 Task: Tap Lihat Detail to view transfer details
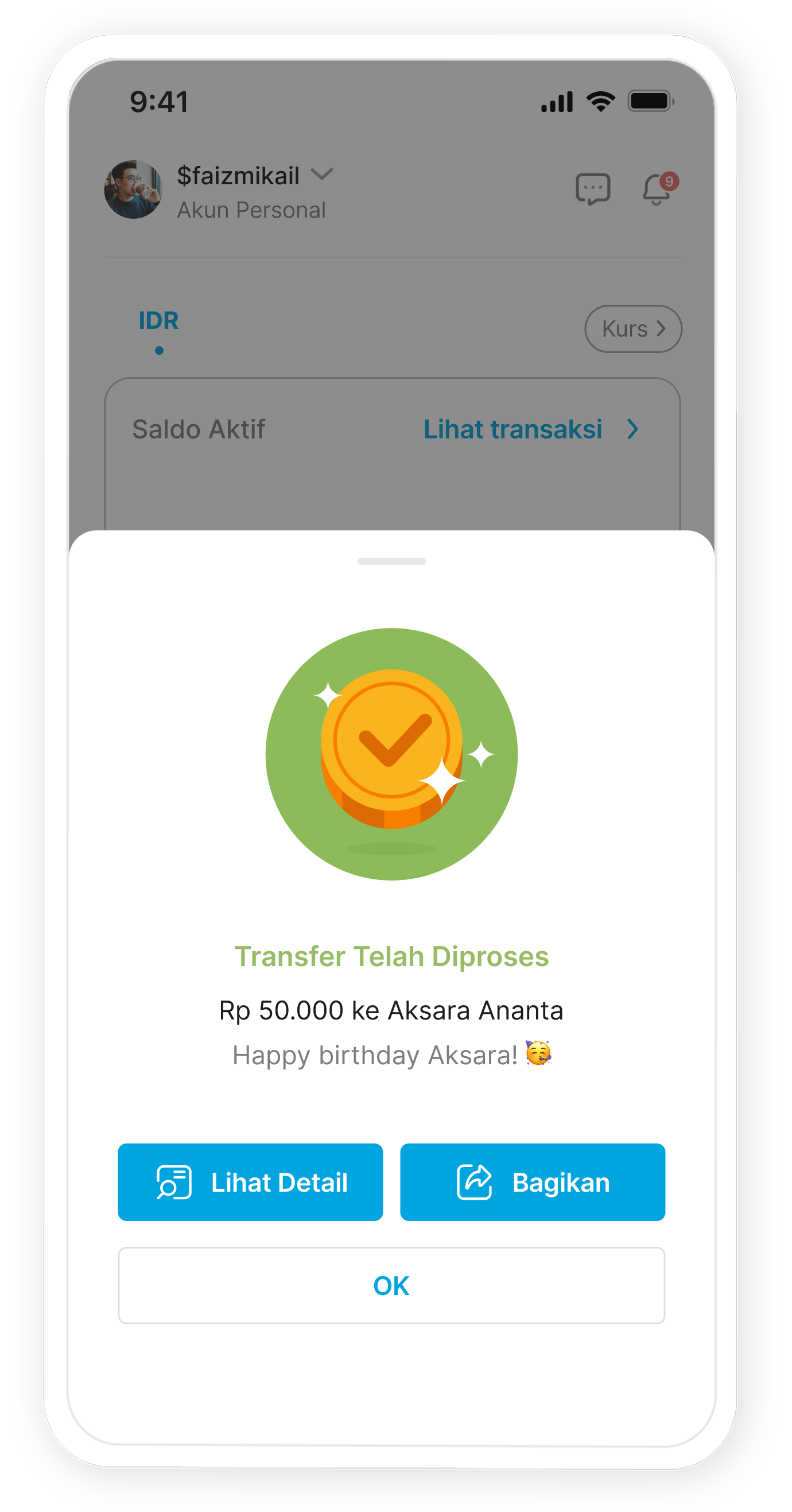(250, 1181)
